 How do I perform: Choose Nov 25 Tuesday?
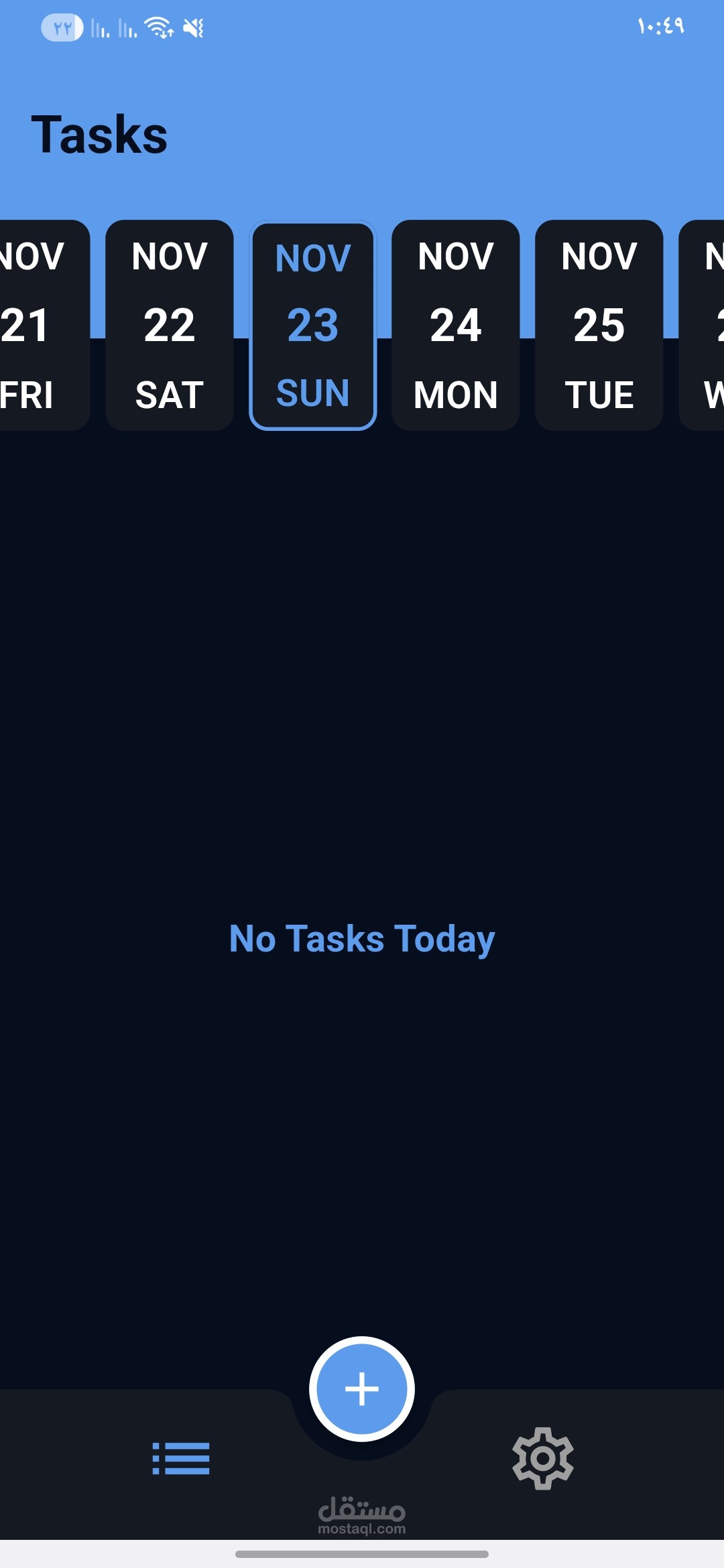click(599, 325)
